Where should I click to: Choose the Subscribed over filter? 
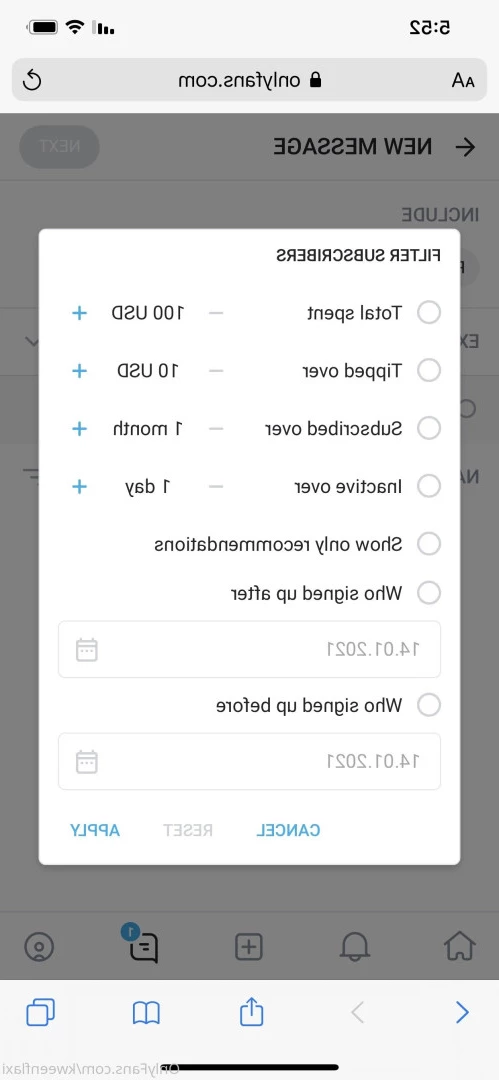click(x=429, y=428)
